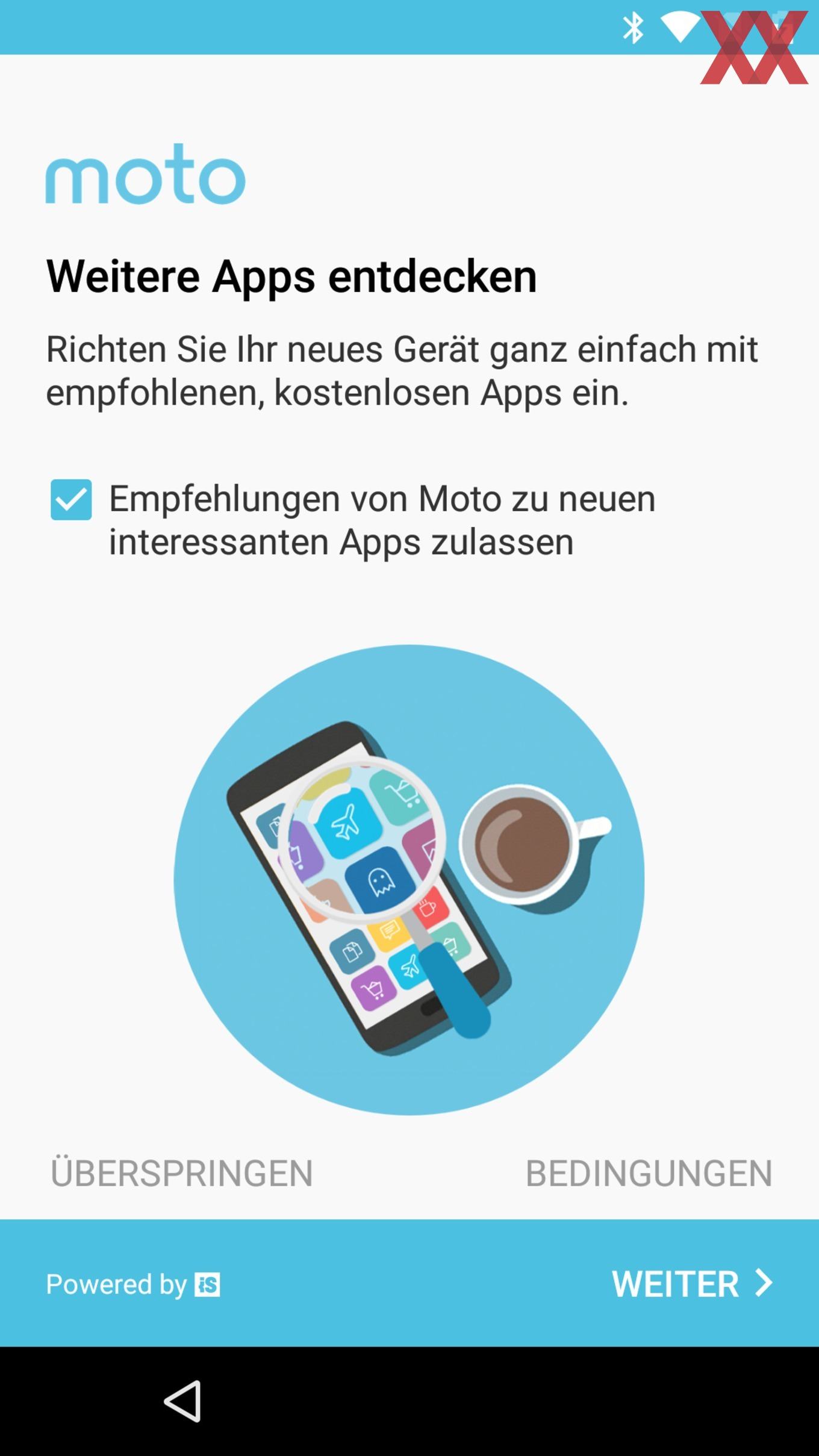Go back using the navigation bar arrow
This screenshot has height=1456, width=819.
click(183, 1401)
